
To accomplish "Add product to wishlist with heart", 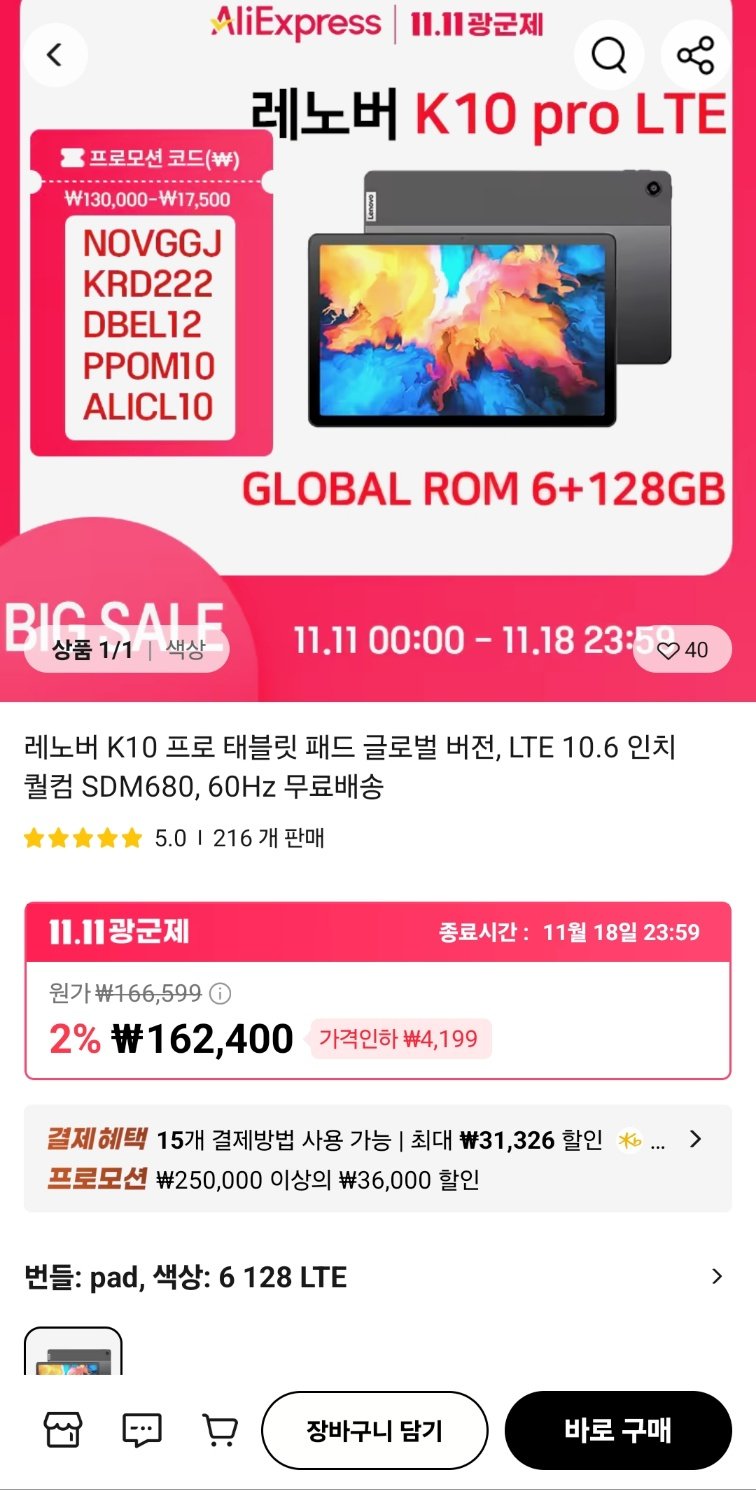I will 683,650.
